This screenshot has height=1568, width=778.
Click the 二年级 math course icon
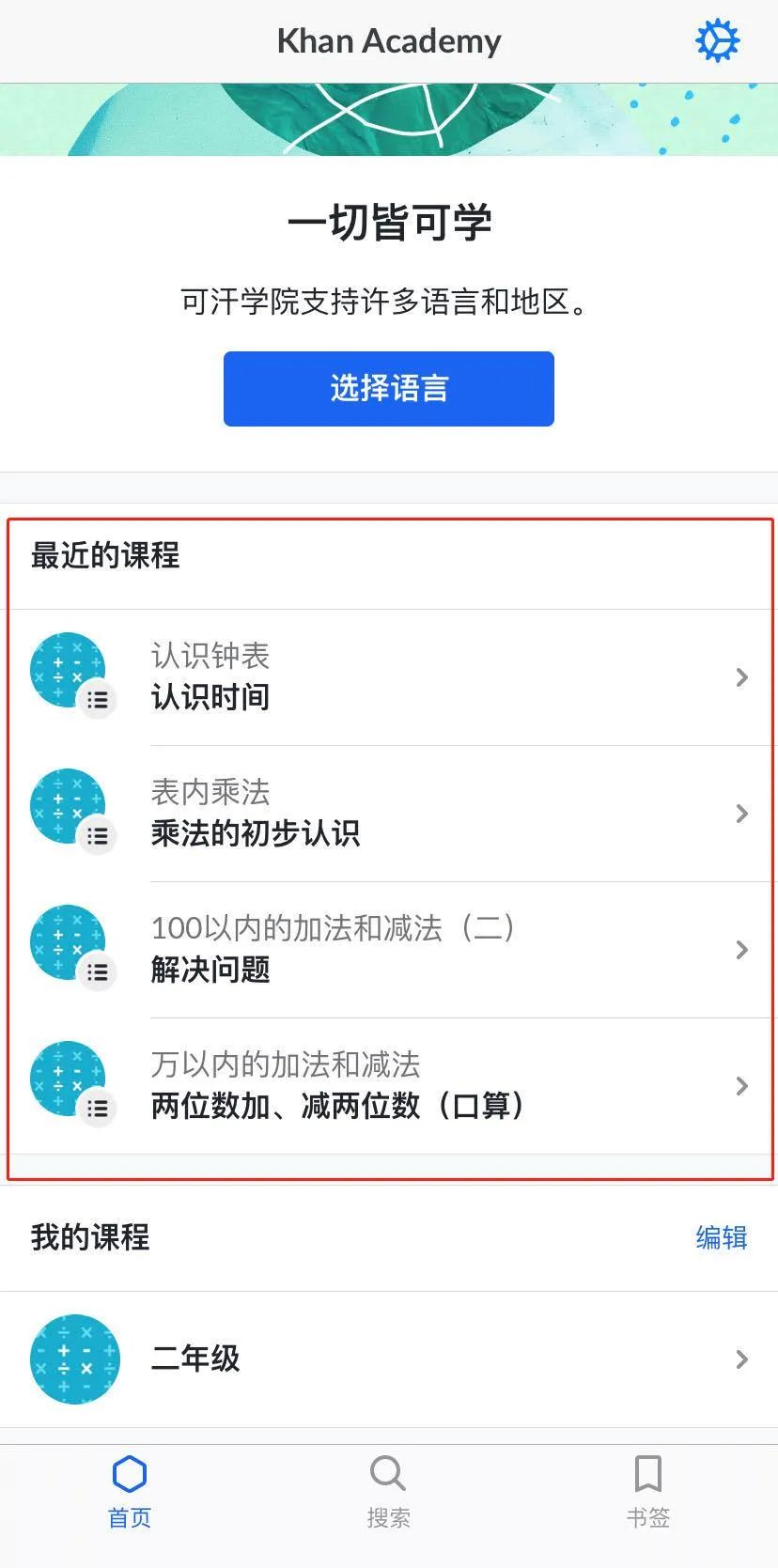click(x=75, y=1359)
